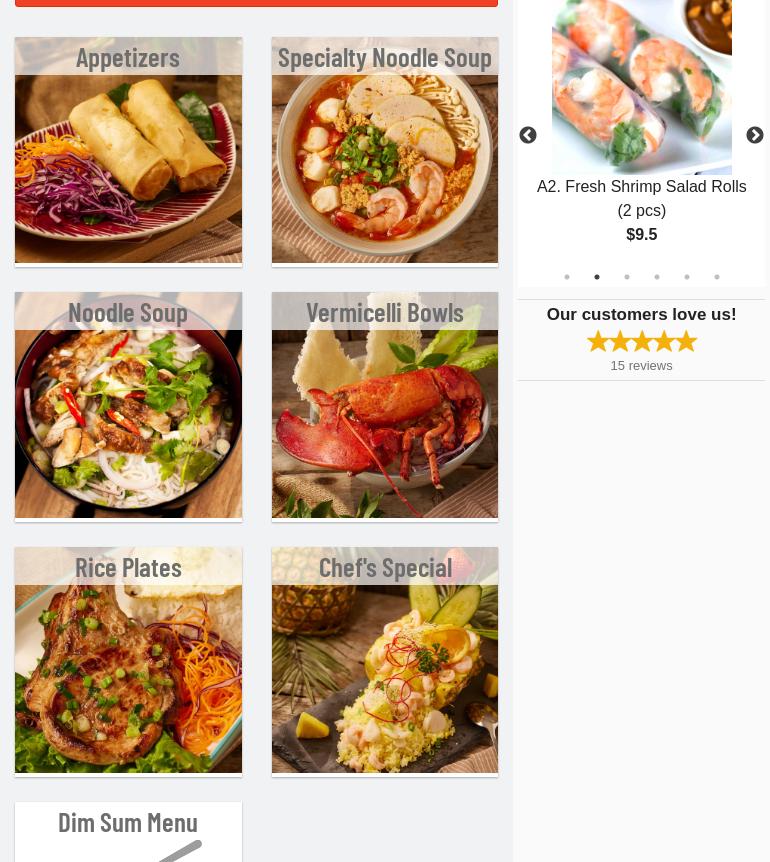This screenshot has height=862, width=770.
Task: View the Vermicelli Bowls menu
Action: (x=385, y=406)
